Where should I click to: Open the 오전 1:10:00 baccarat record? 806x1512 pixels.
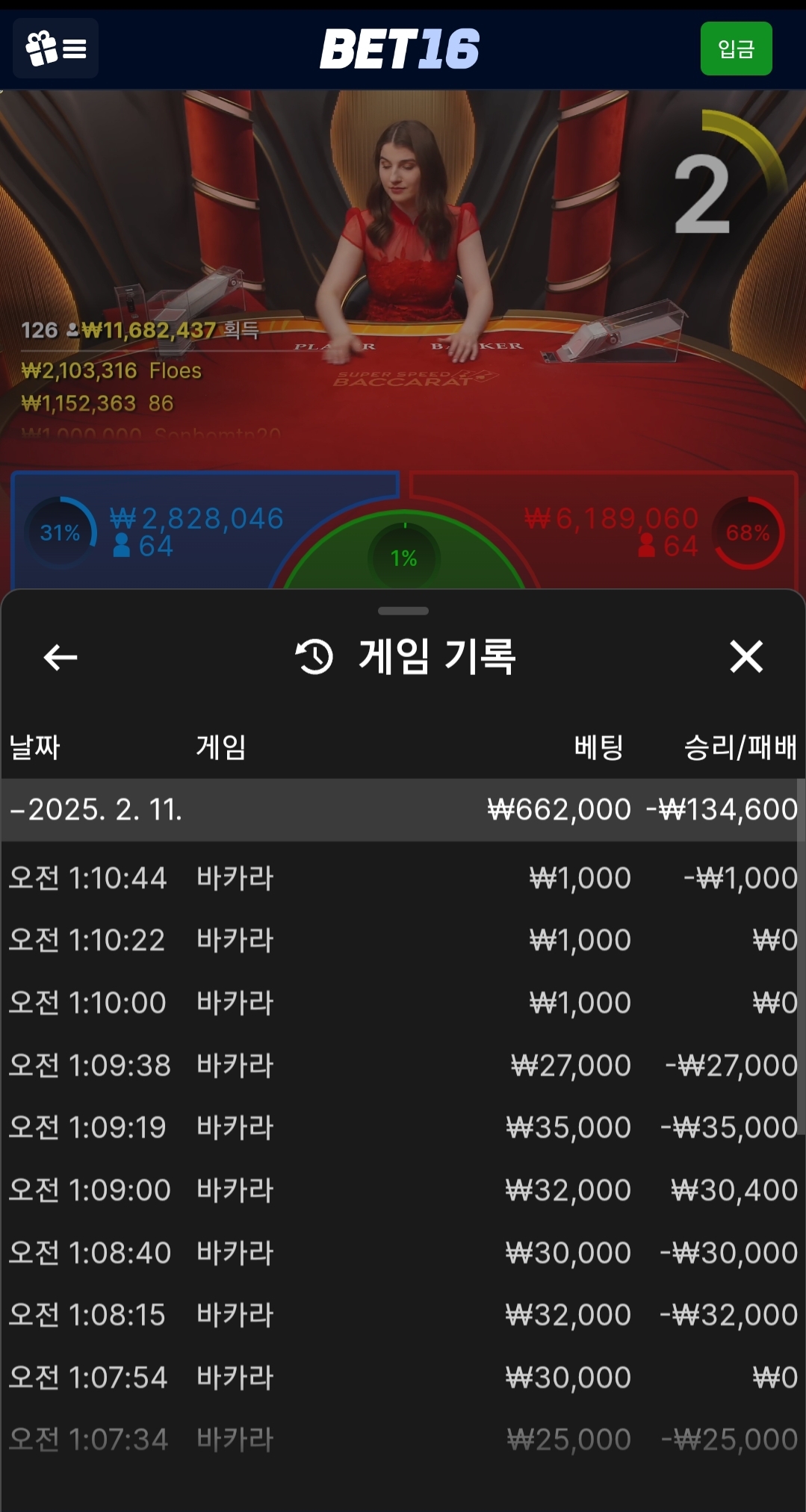click(403, 1003)
